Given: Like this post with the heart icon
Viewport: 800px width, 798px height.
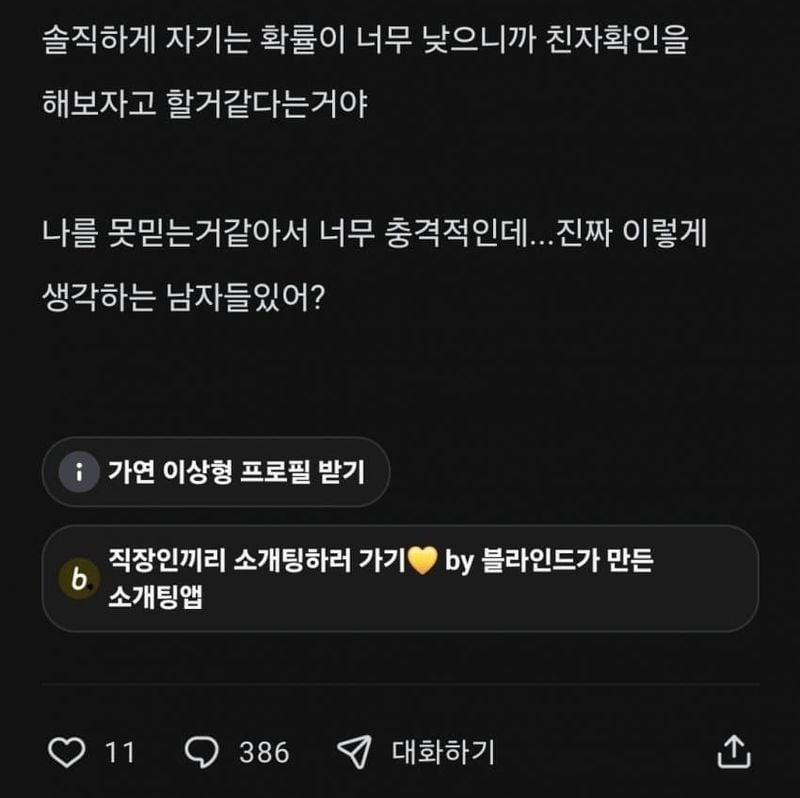Looking at the screenshot, I should point(67,752).
